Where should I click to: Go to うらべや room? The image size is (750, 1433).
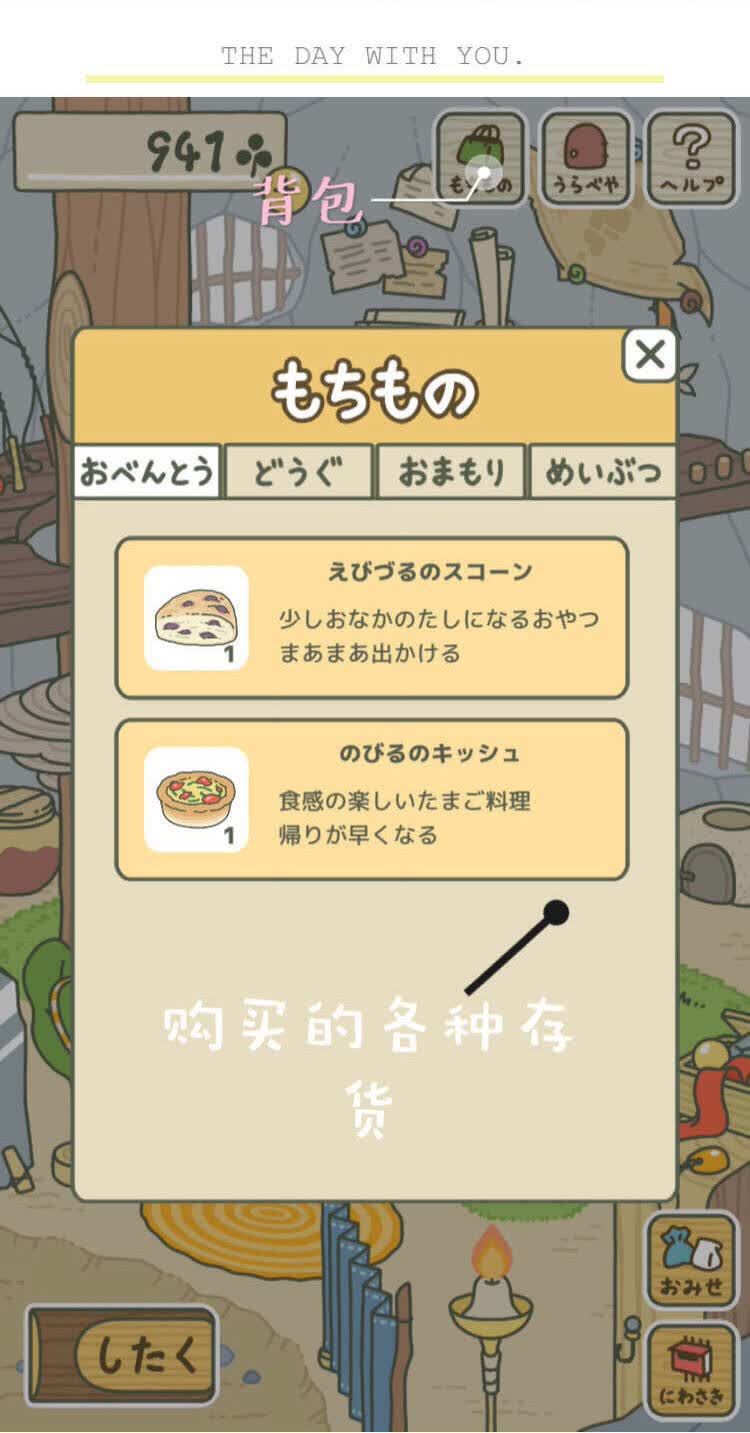[586, 158]
